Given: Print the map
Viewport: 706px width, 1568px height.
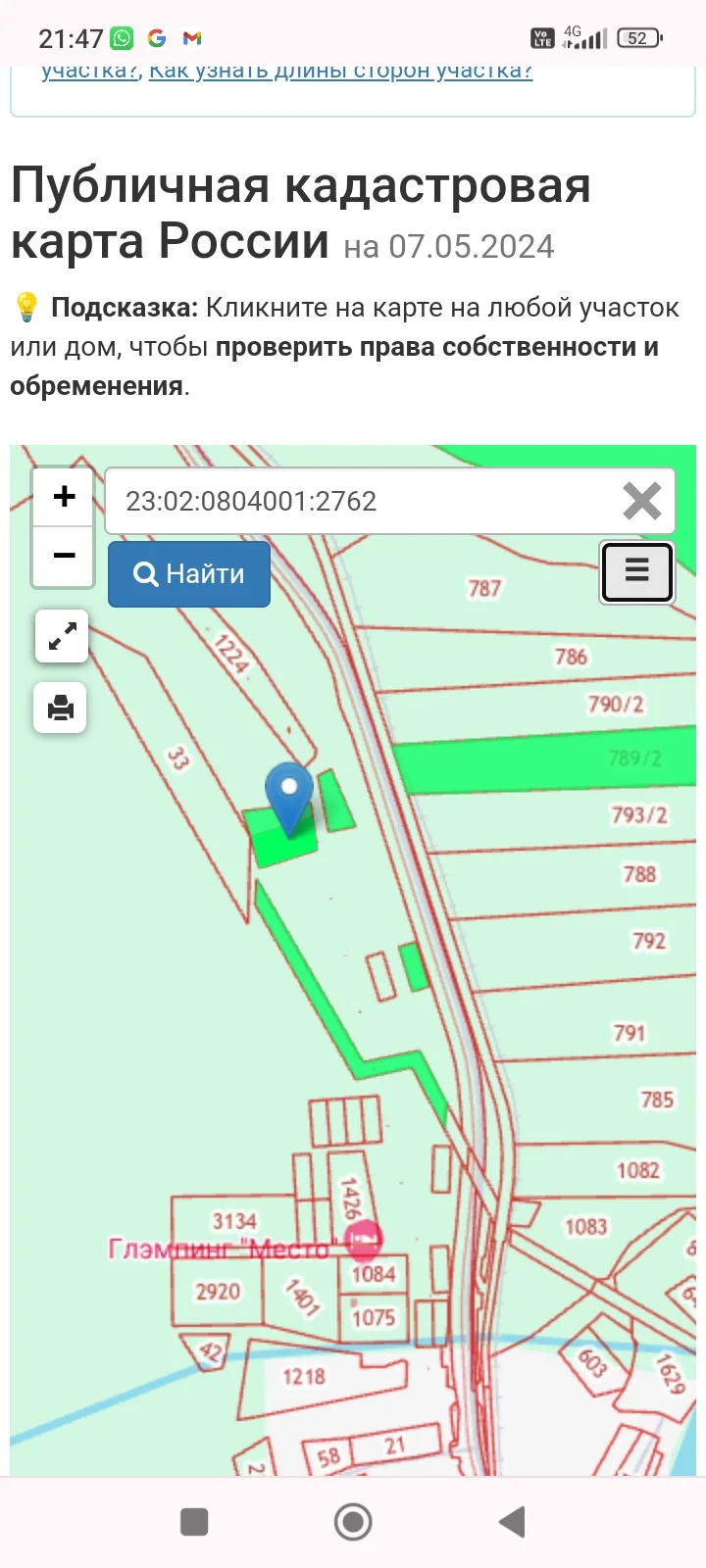Looking at the screenshot, I should [61, 708].
